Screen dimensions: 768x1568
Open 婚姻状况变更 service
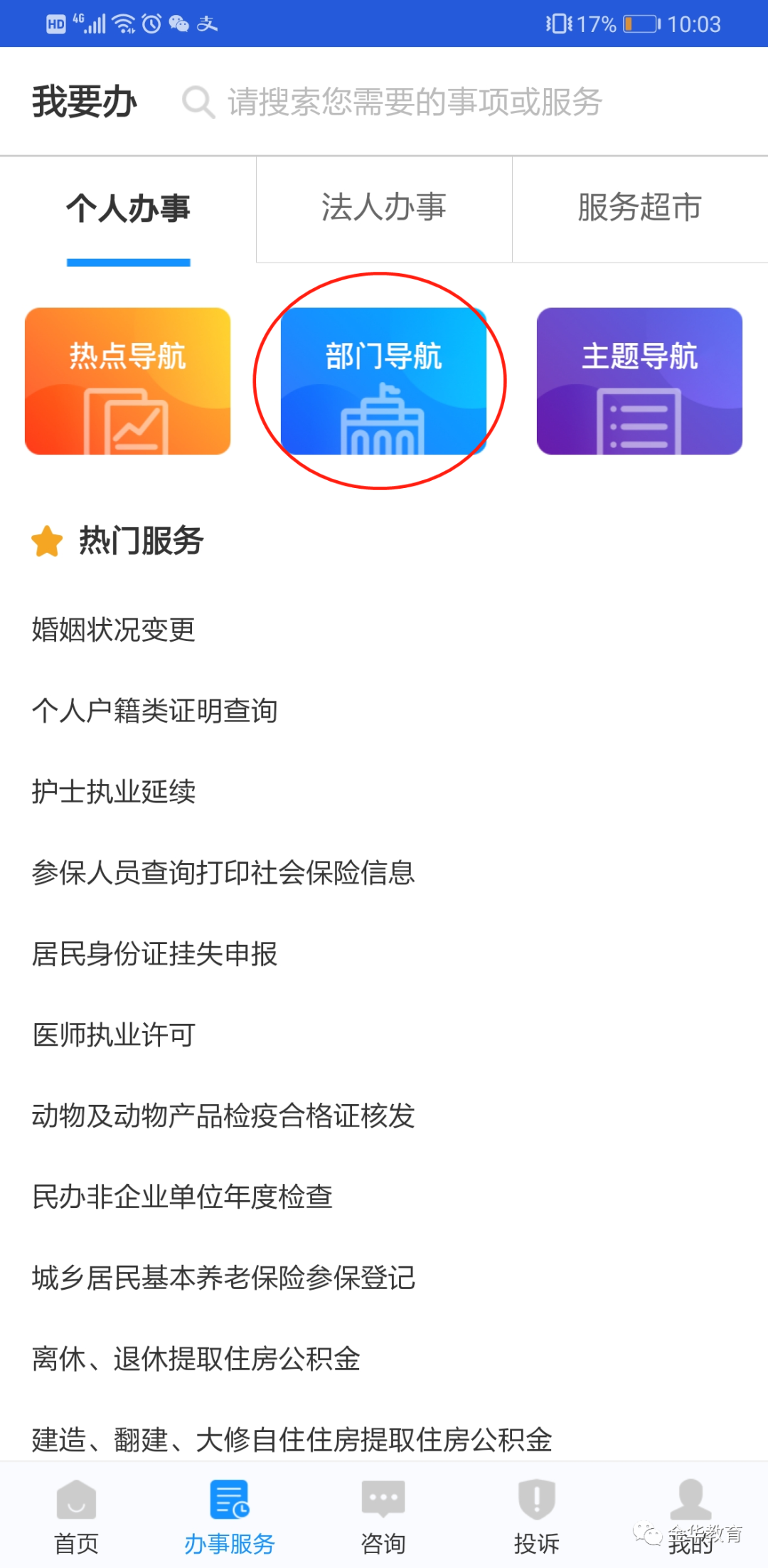pos(114,630)
